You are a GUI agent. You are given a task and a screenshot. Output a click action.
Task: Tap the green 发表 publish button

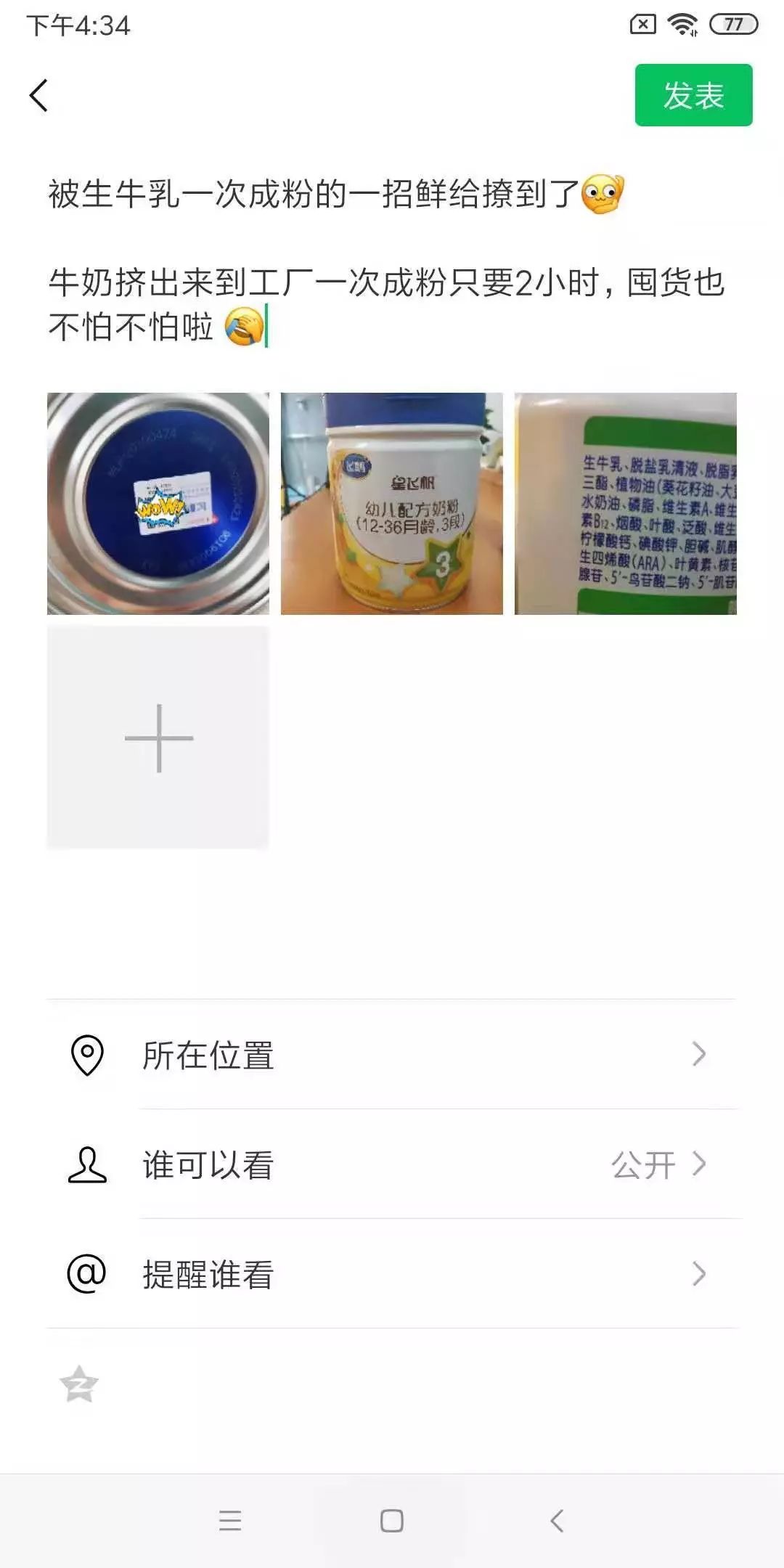[x=693, y=95]
